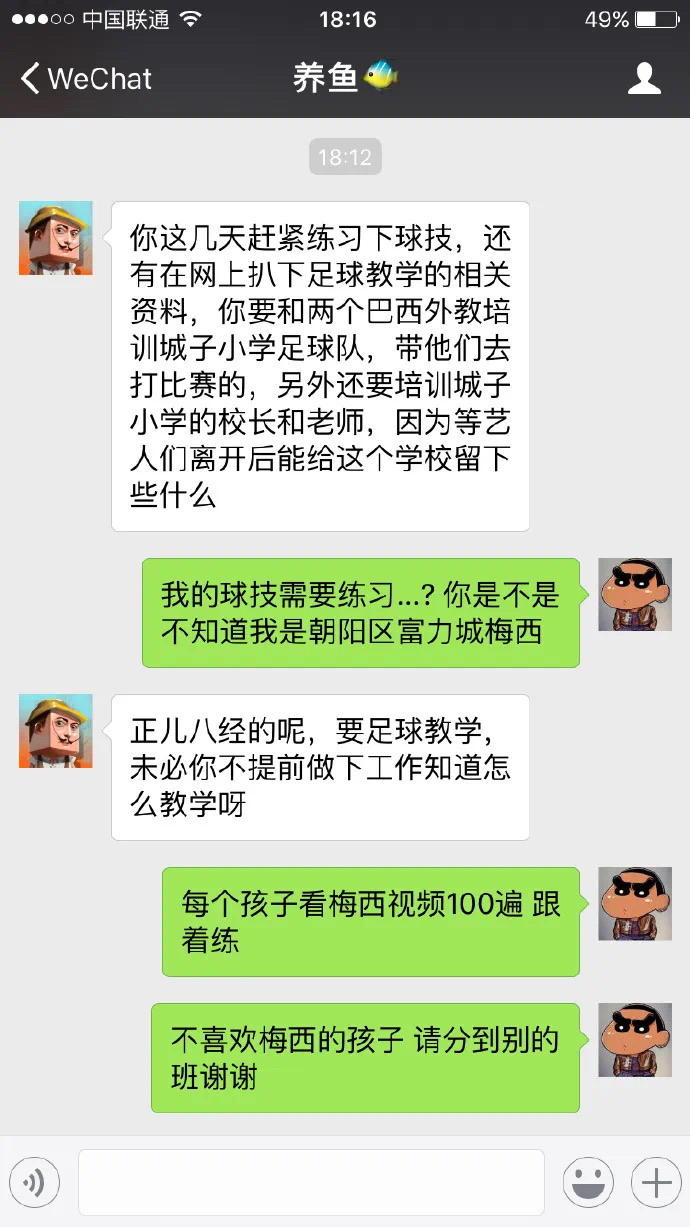Focus the message text field
The height and width of the screenshot is (1227, 690).
click(311, 1183)
